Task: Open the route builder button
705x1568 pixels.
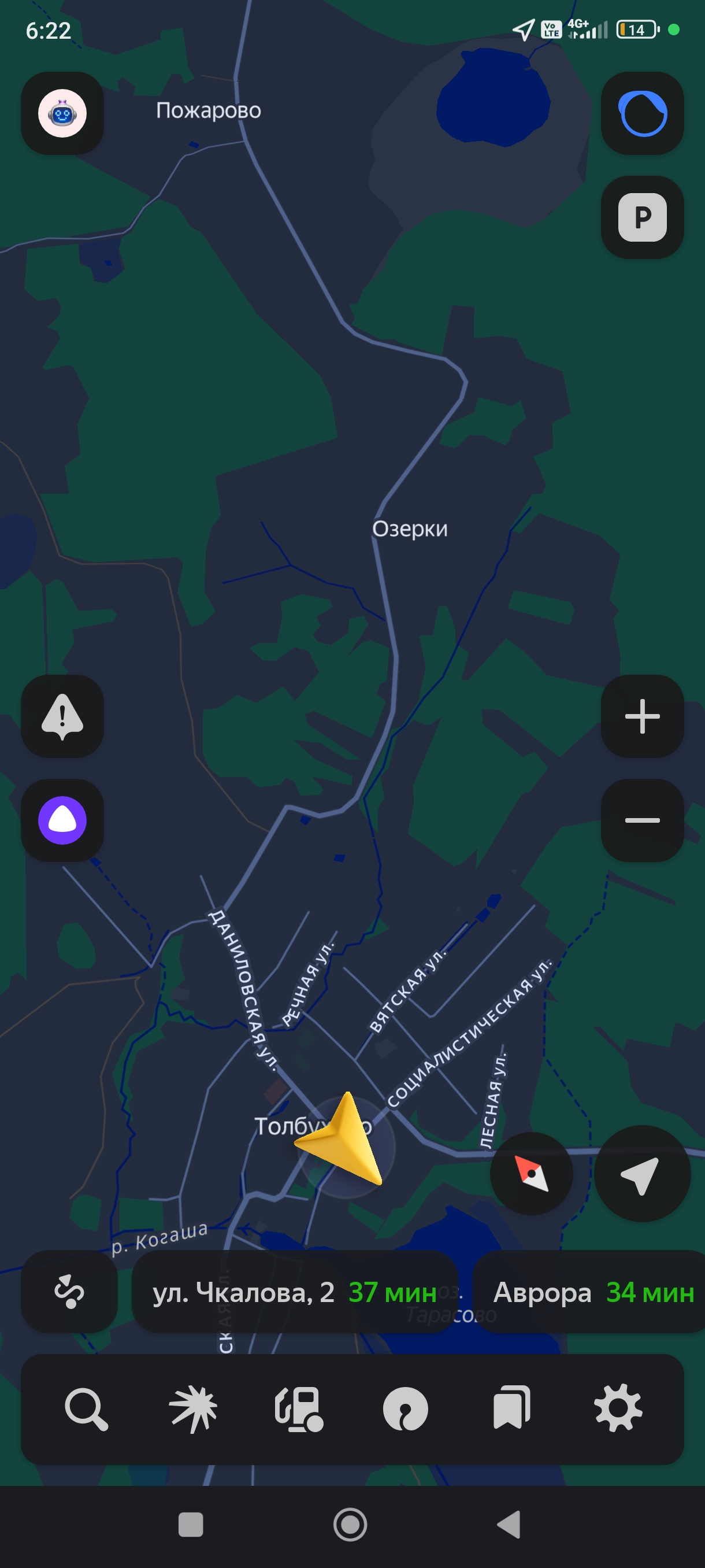Action: tap(69, 1291)
